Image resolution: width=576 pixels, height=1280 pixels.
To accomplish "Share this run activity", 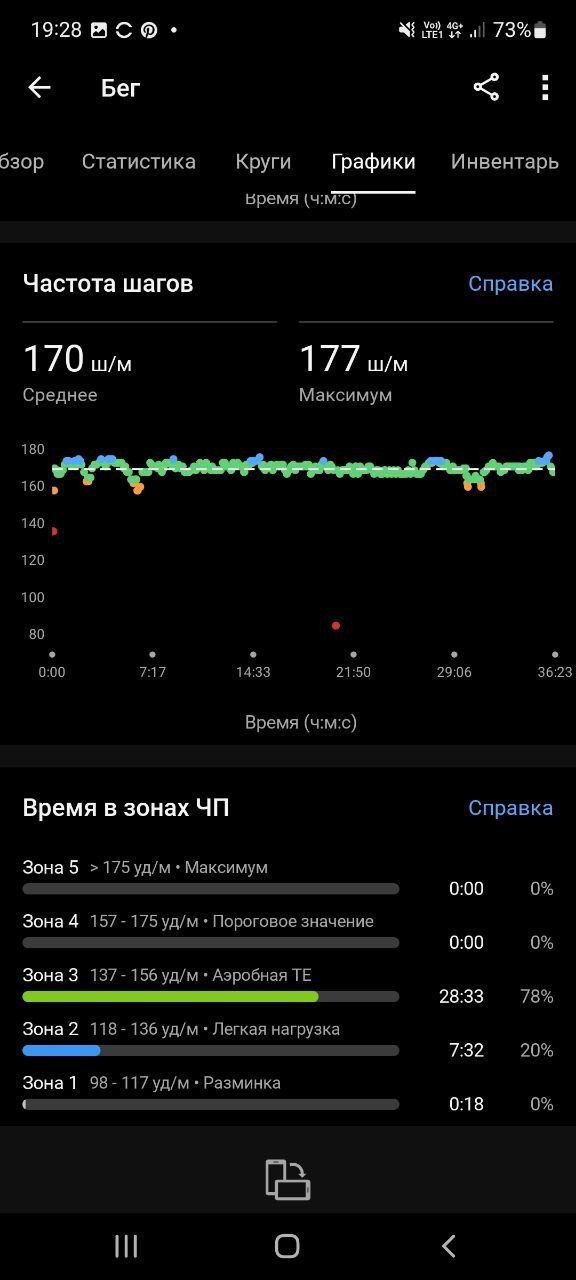I will click(486, 88).
